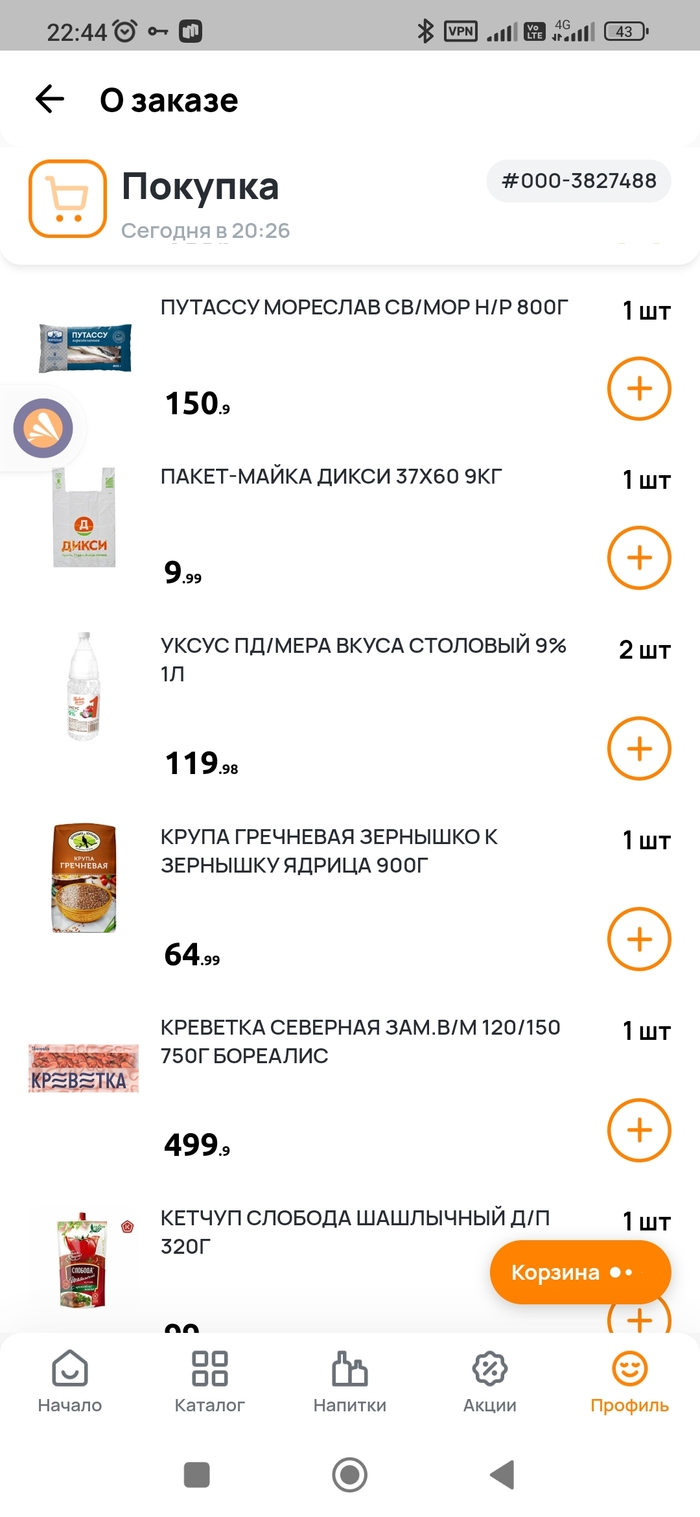700x1517 pixels.
Task: Add Путассу Мореслав to the cart
Action: click(639, 388)
